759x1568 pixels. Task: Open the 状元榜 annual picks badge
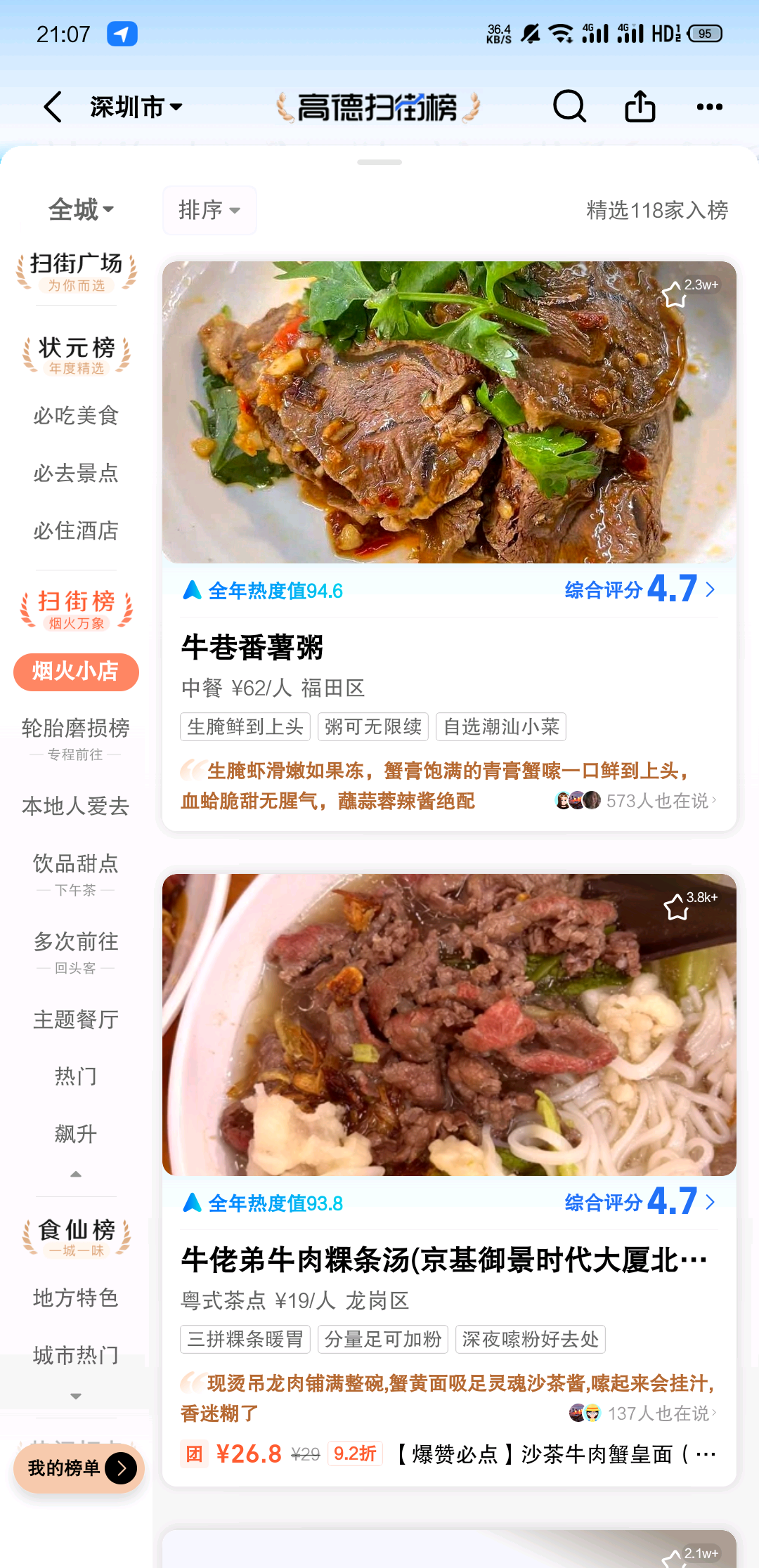point(75,354)
